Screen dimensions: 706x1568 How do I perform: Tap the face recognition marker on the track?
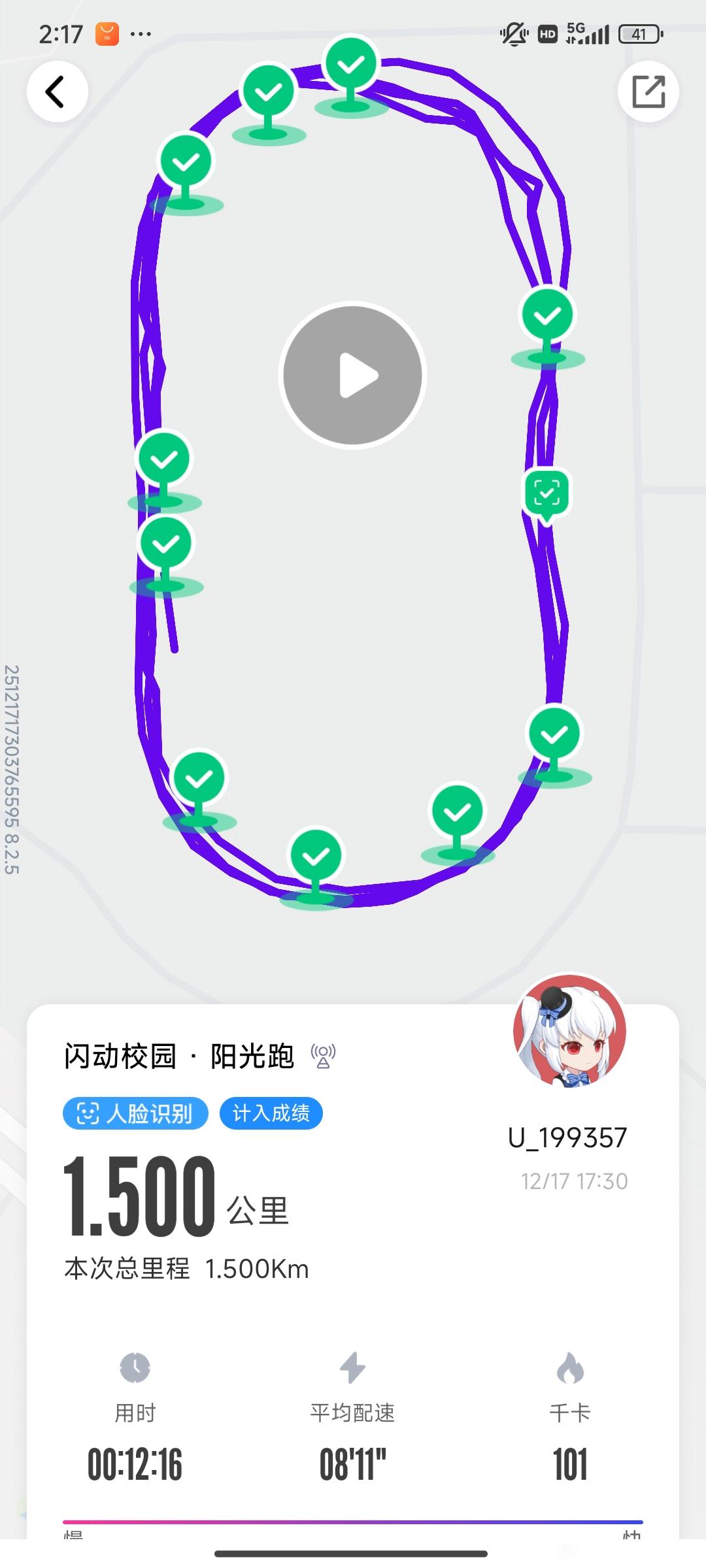tap(547, 493)
